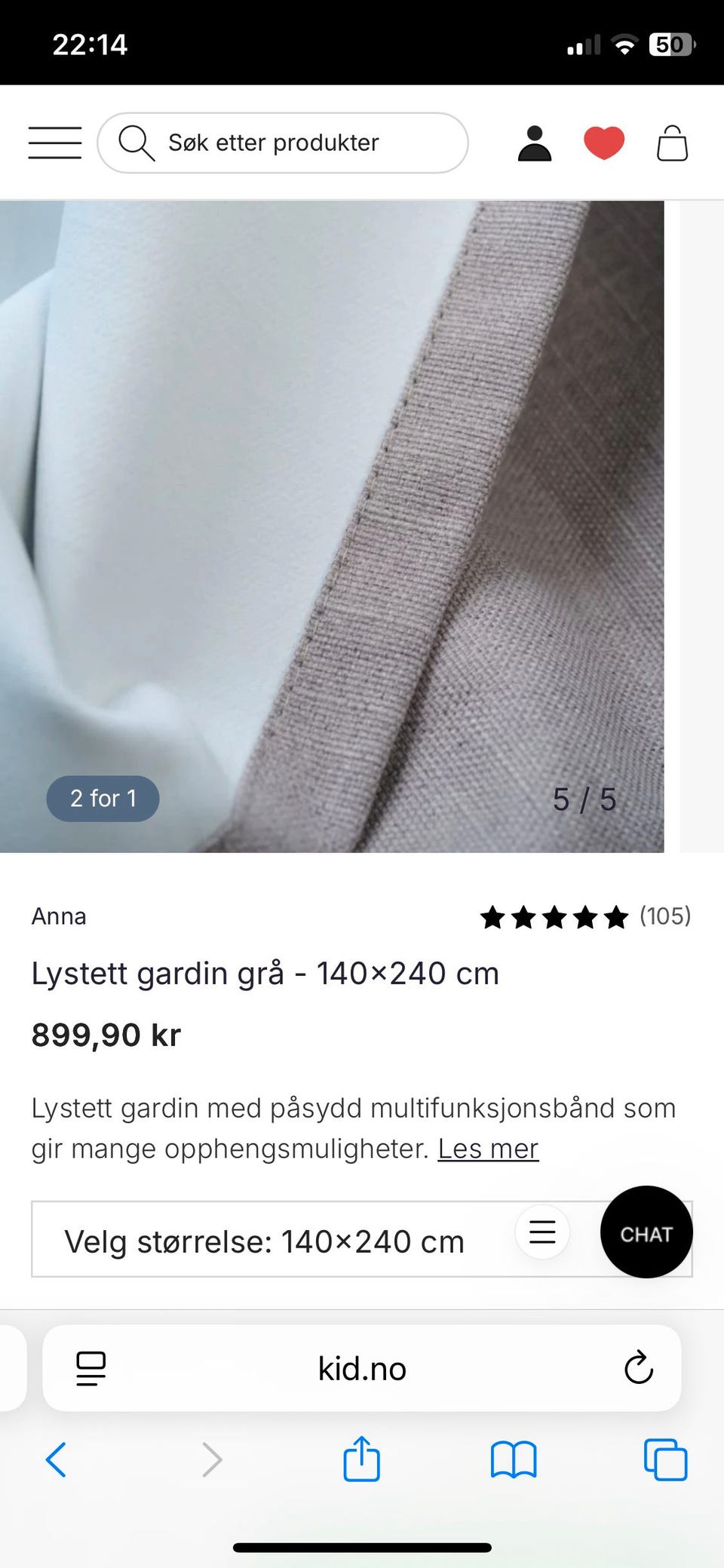Open Safari bookmarks

tap(513, 1460)
